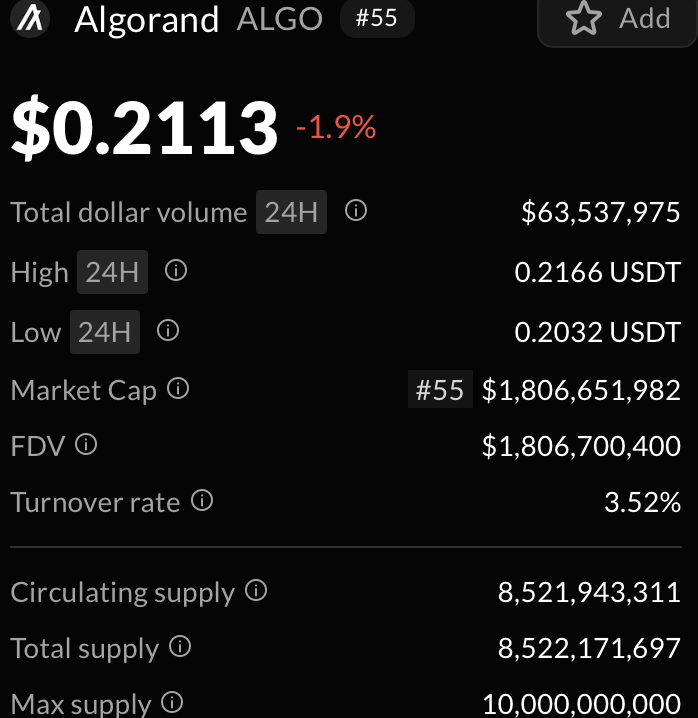Explain Turnover rate via its info icon

[x=202, y=500]
